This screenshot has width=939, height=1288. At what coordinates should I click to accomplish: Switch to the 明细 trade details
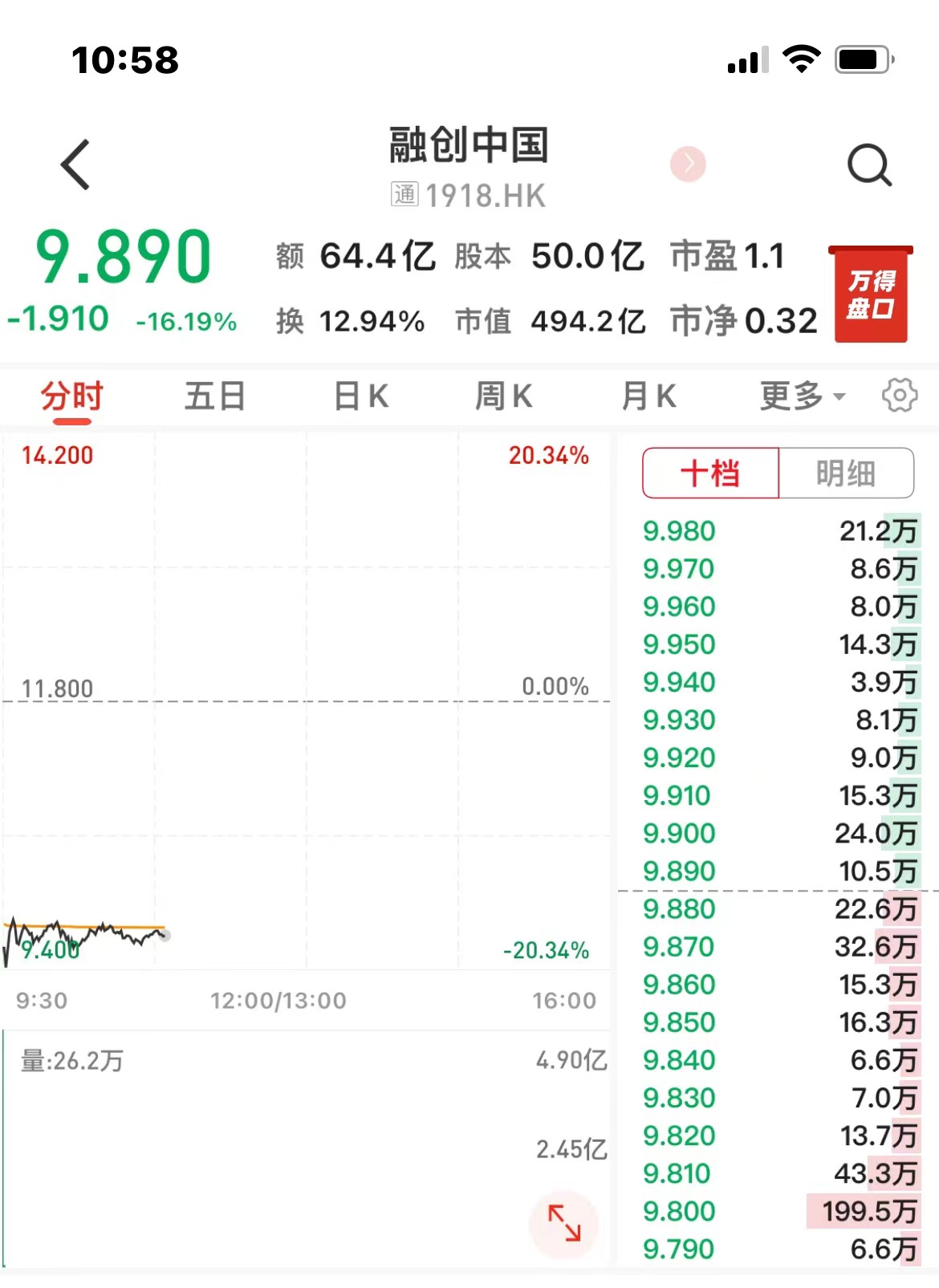[846, 473]
